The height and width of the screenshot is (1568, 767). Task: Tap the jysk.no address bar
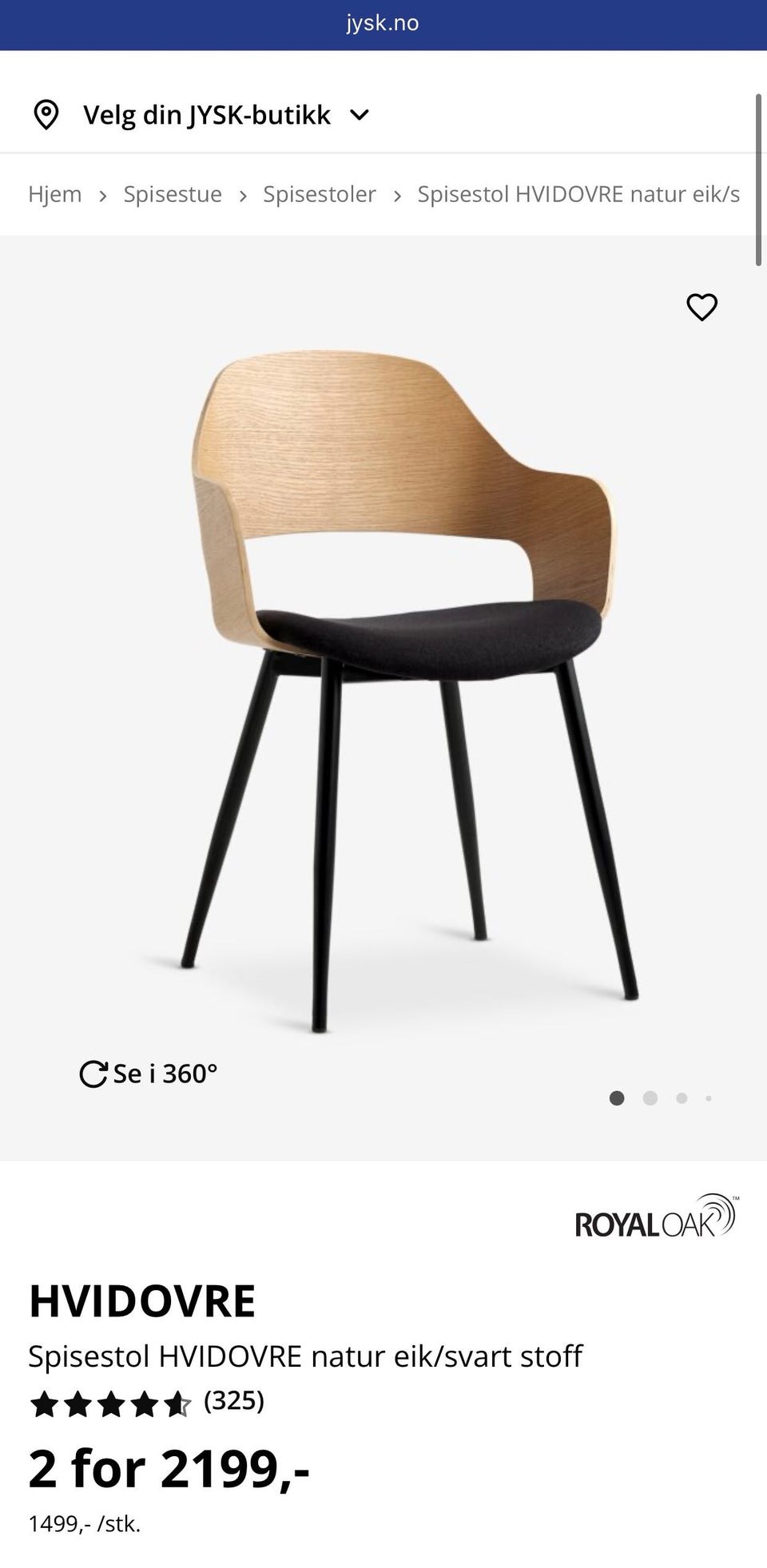coord(383,23)
